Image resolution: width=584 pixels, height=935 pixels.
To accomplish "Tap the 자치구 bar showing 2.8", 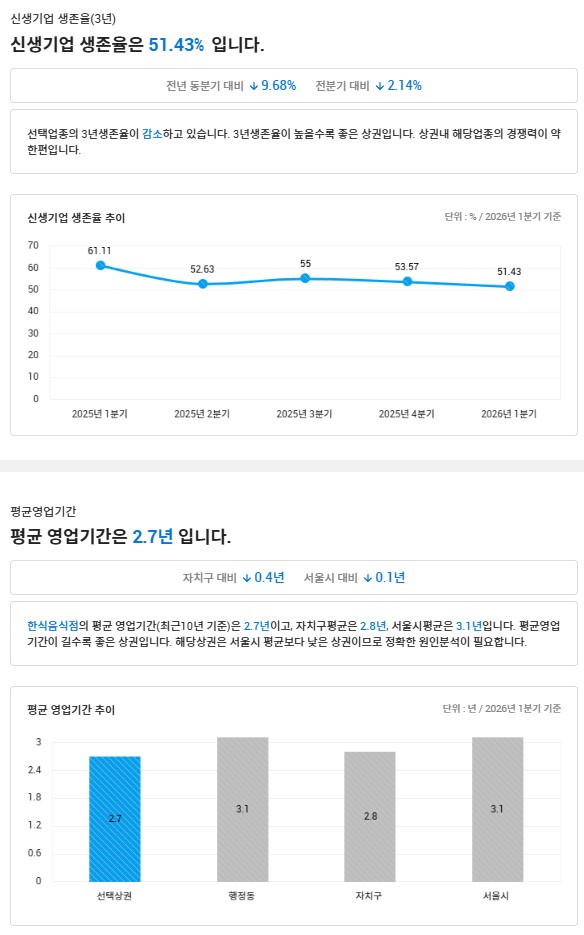I will (370, 816).
